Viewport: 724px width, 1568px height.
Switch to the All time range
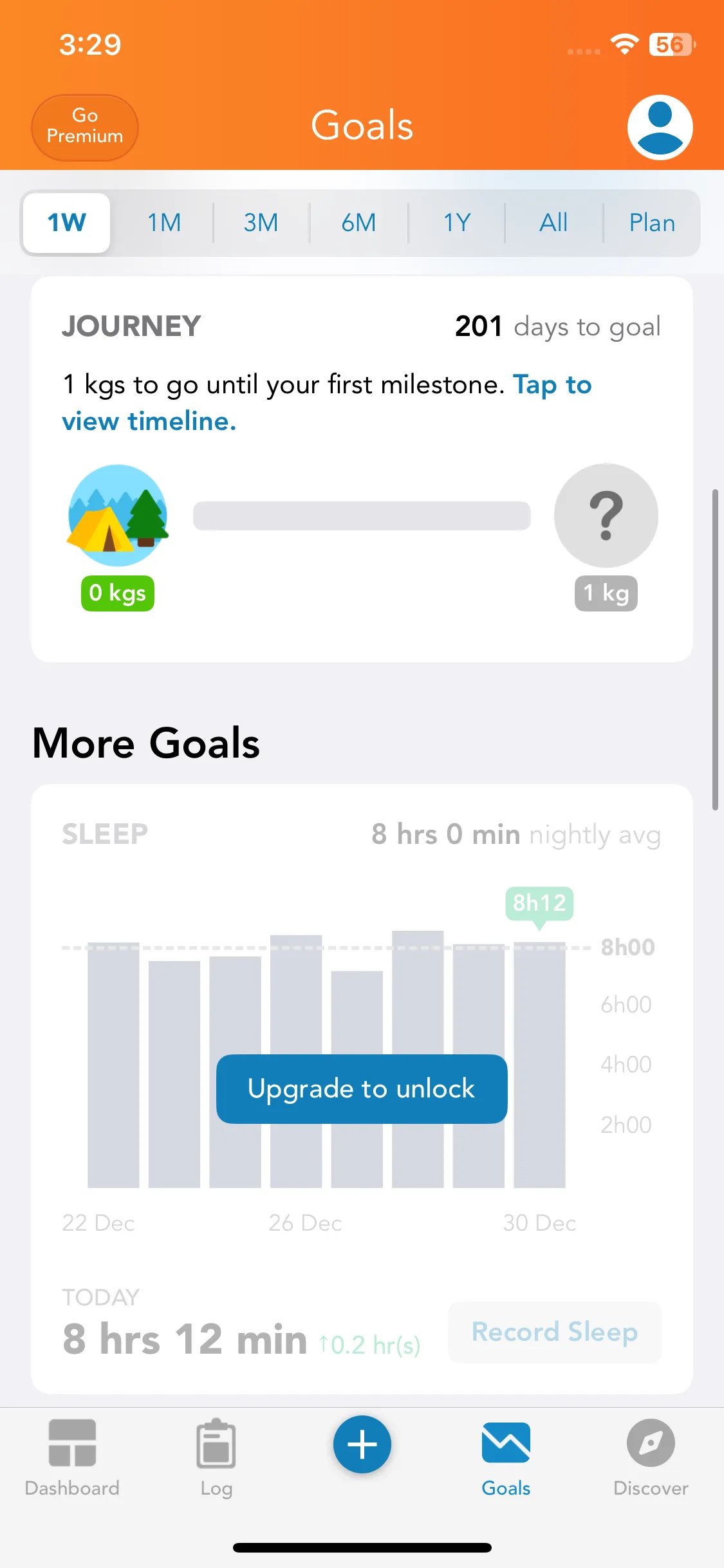pos(553,223)
